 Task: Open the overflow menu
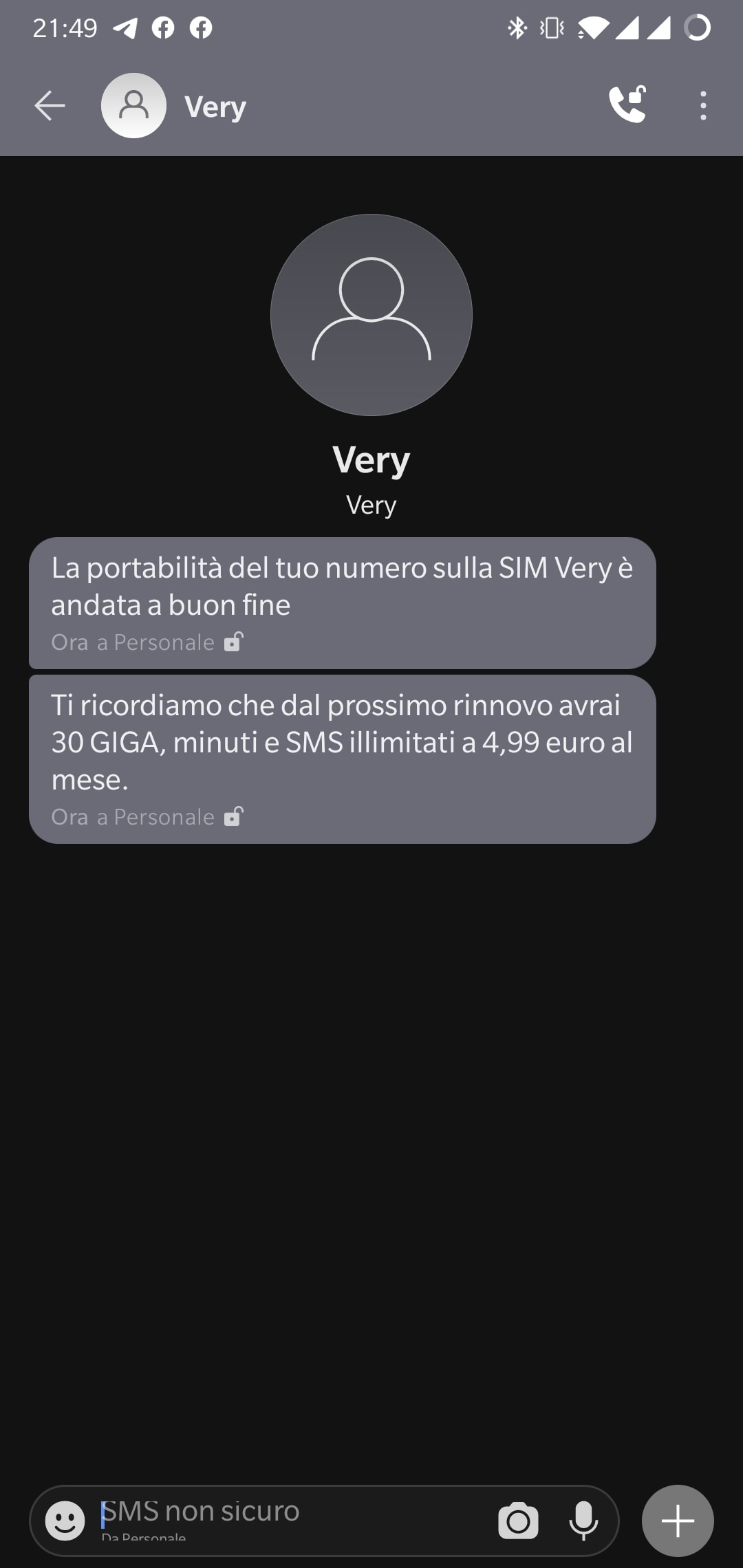point(702,106)
